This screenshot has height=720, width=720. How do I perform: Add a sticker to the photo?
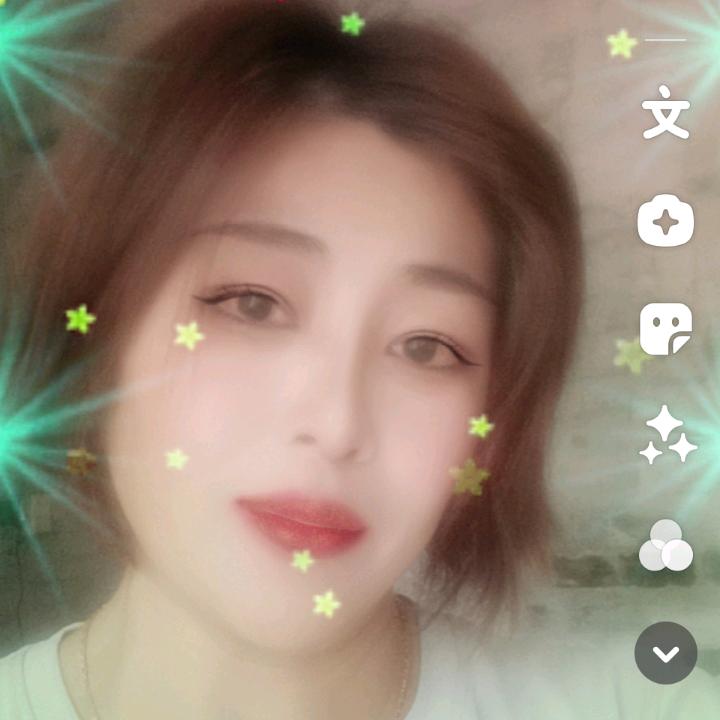tap(666, 329)
